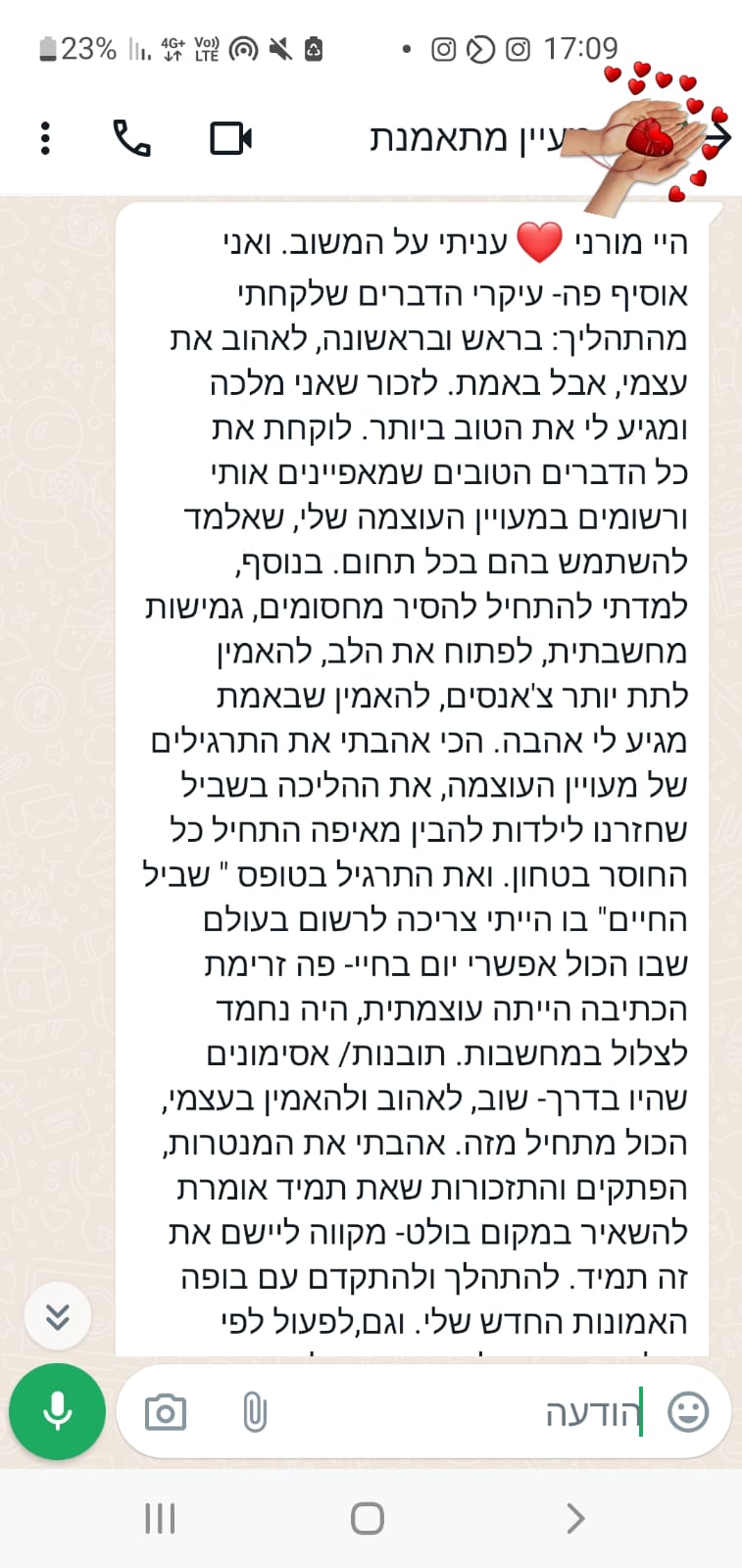
Task: Start a voice call
Action: [131, 138]
